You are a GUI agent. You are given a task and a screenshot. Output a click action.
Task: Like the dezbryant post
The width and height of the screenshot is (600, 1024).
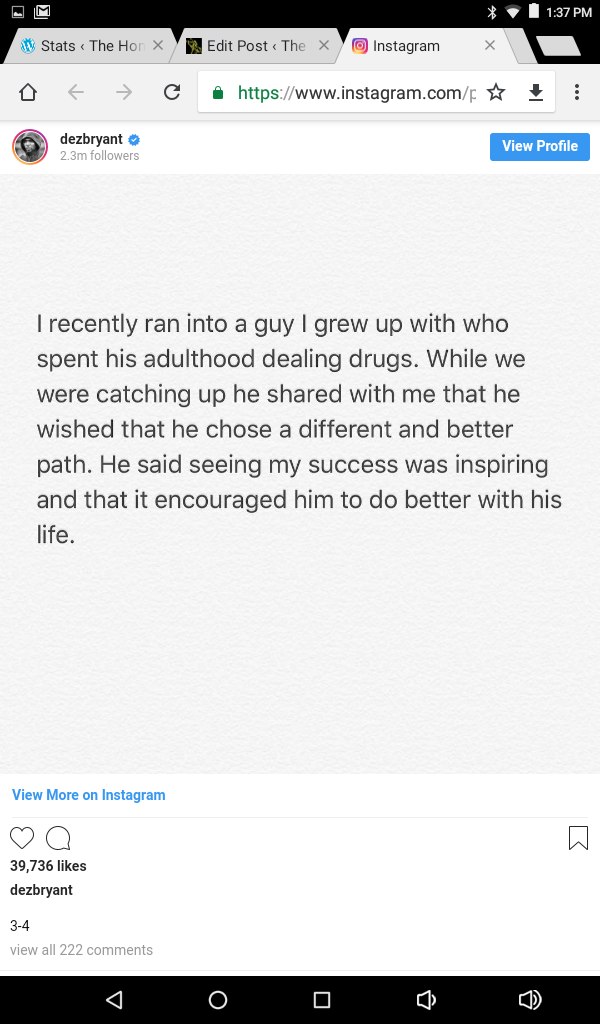pos(22,838)
